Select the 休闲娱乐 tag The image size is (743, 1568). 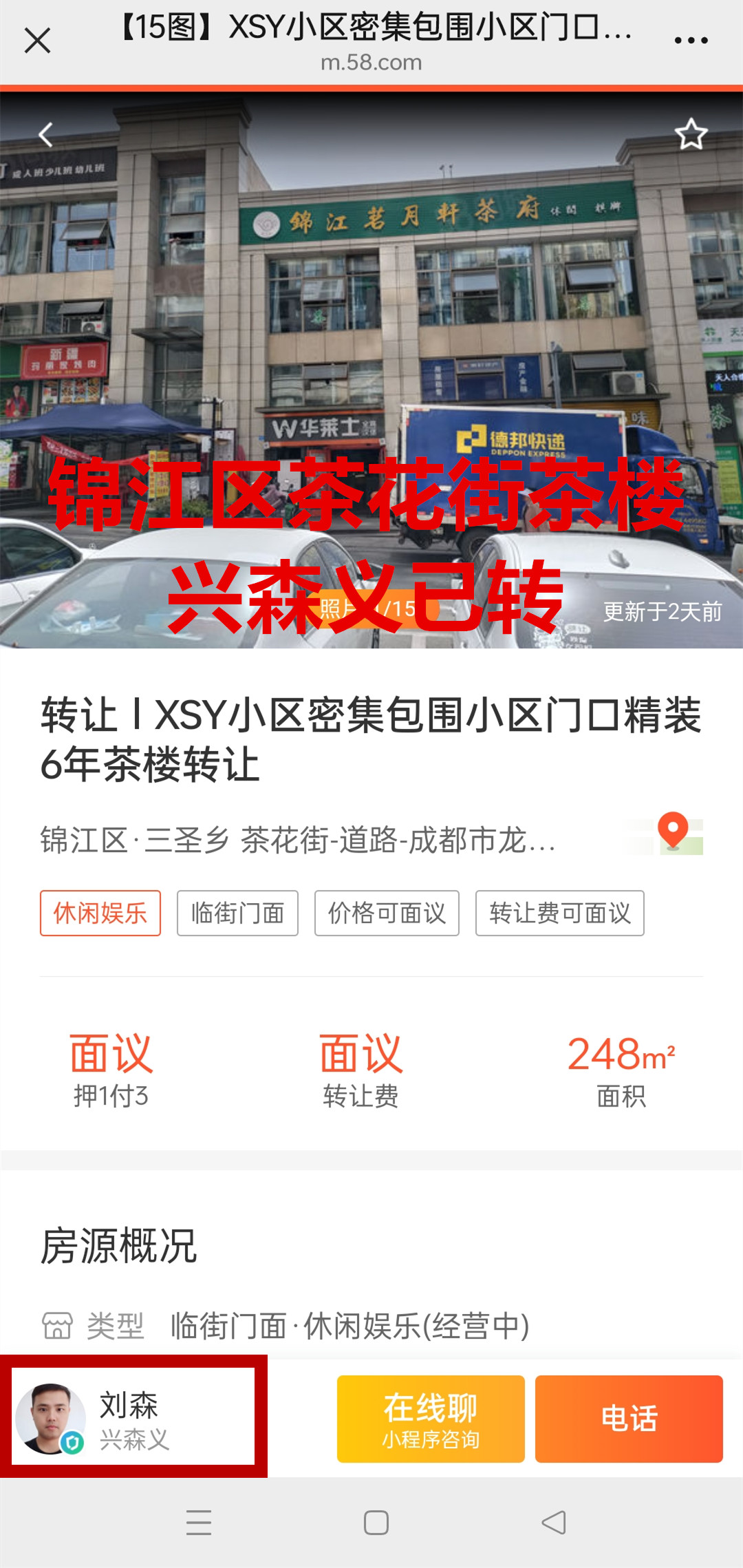[x=100, y=913]
